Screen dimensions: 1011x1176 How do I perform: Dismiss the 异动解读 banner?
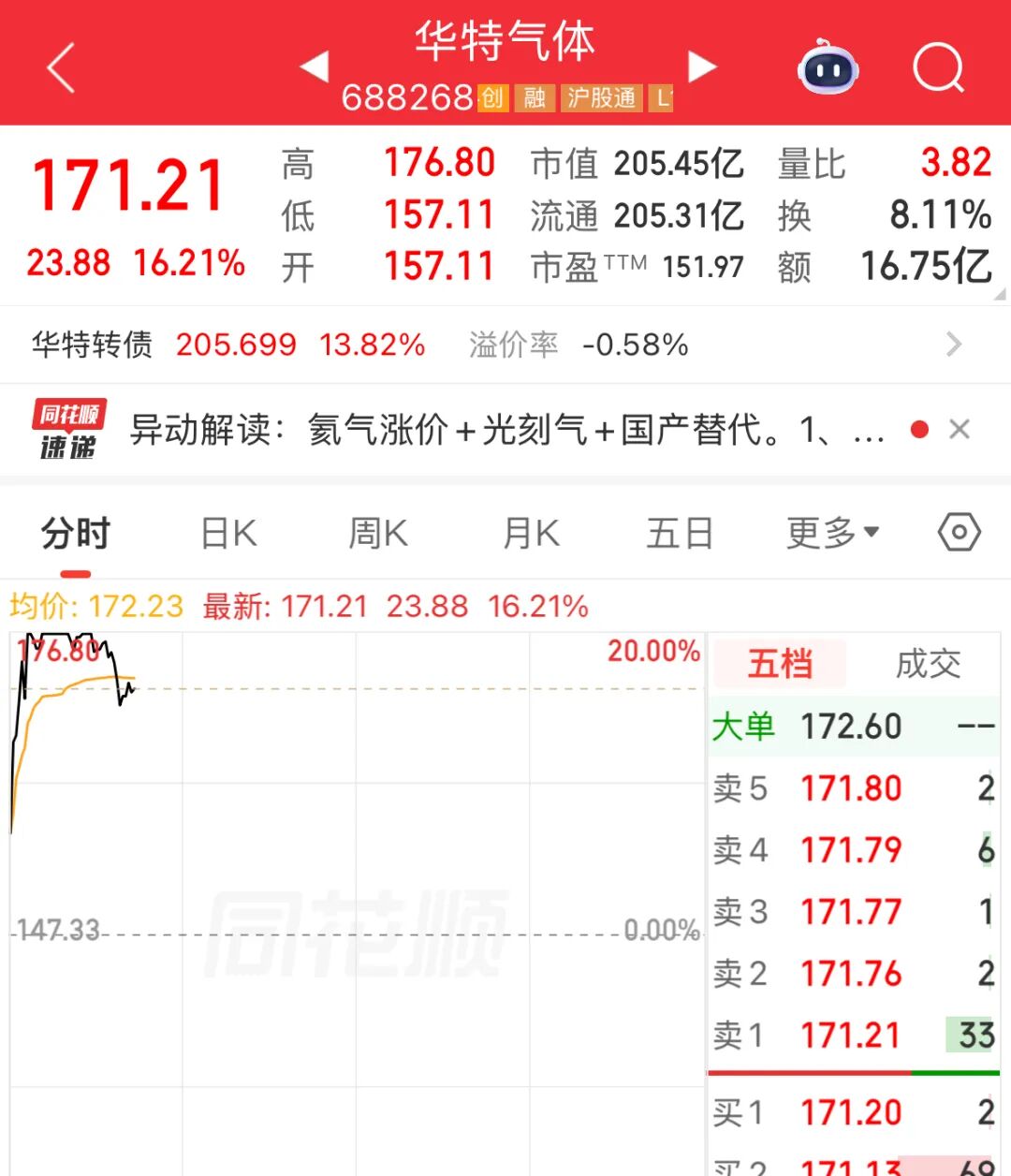pos(959,430)
